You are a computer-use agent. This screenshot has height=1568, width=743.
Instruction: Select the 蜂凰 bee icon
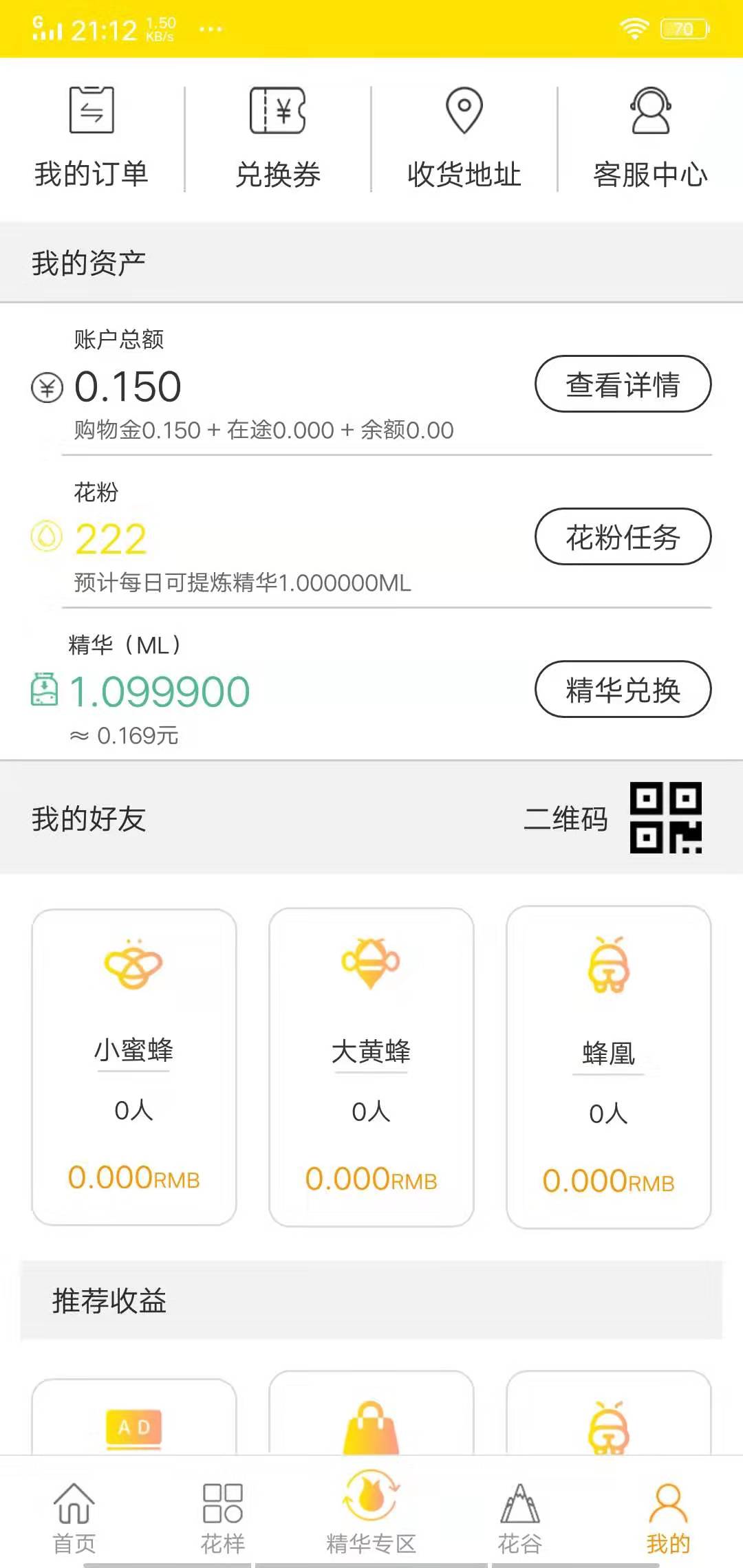tap(608, 963)
